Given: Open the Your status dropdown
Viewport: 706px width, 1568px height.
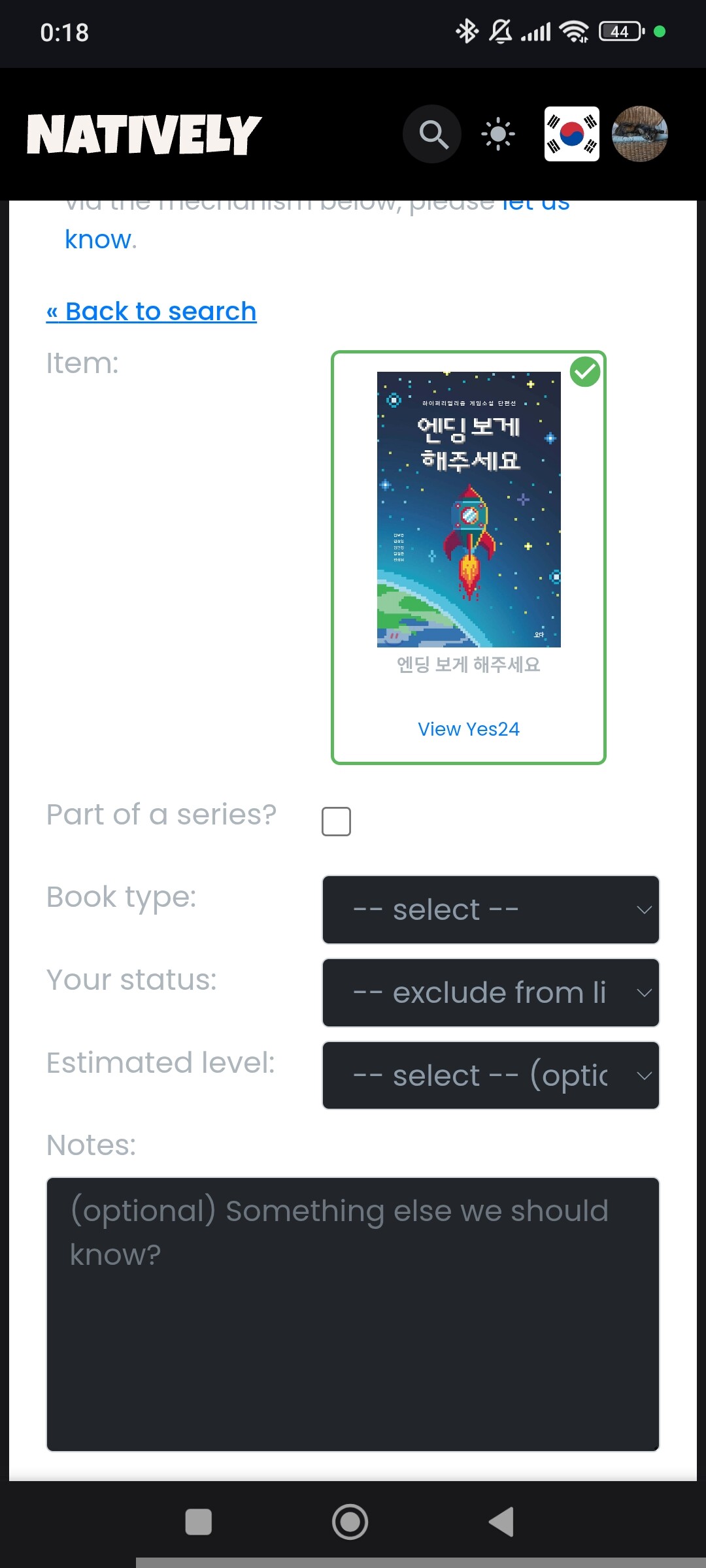Looking at the screenshot, I should 490,992.
